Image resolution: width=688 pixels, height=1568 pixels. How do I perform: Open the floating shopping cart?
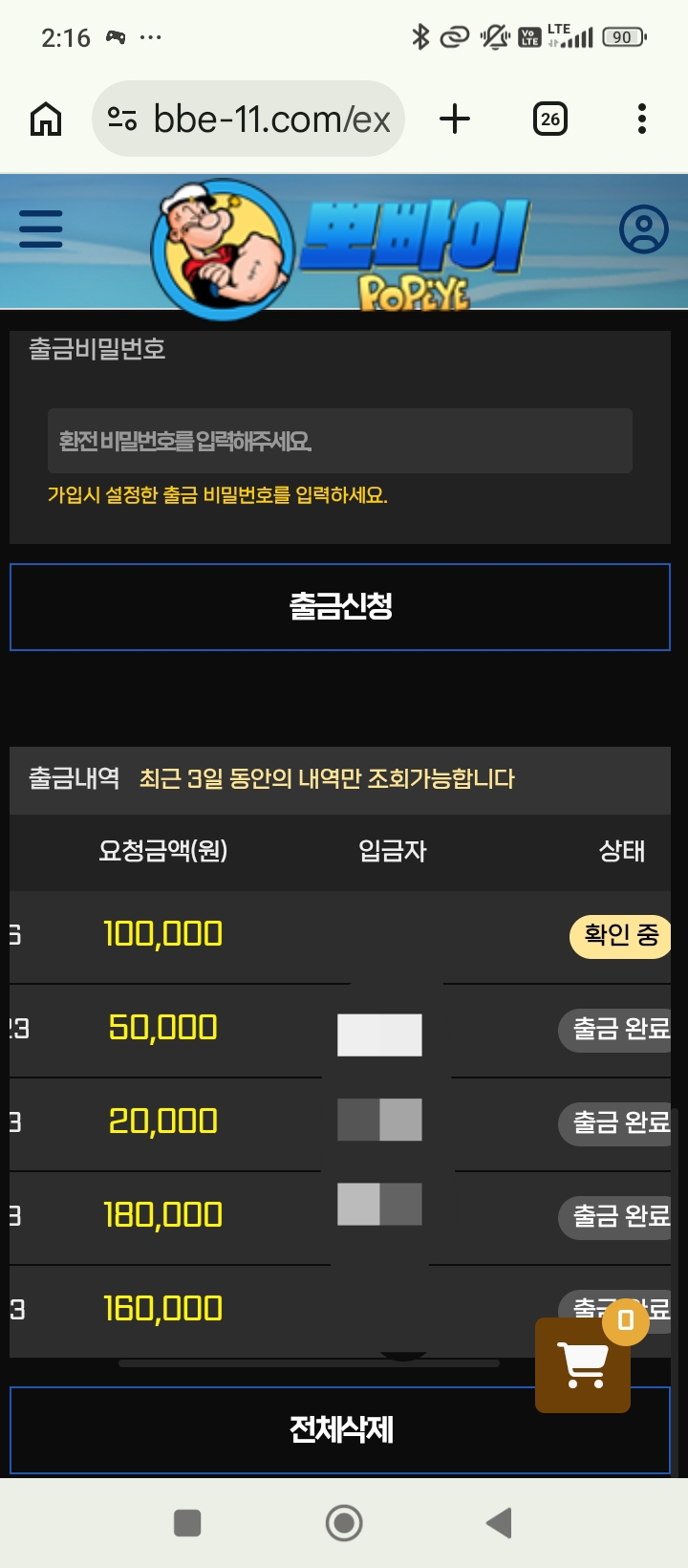583,1365
